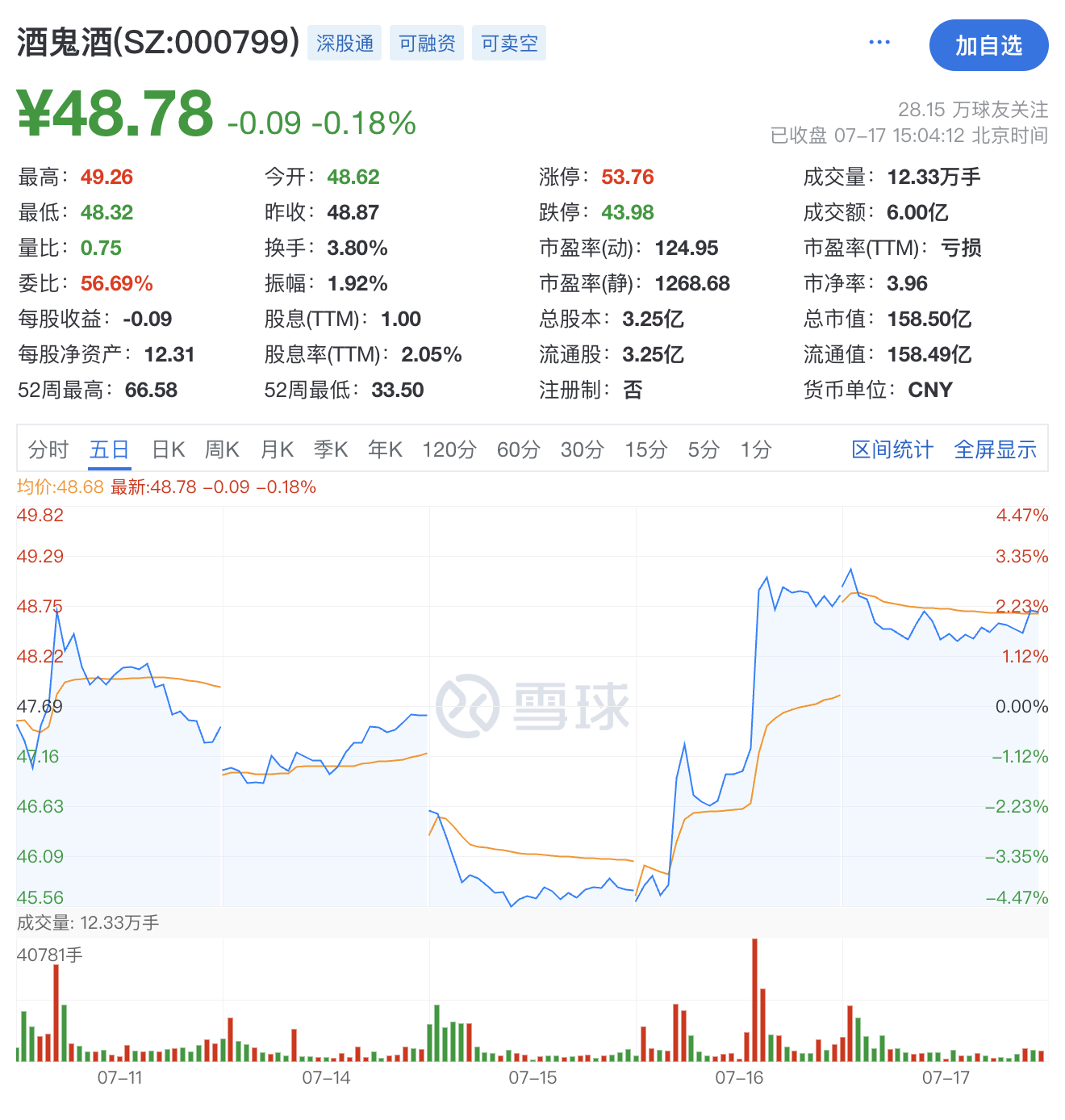Select the 五日 chart tab
This screenshot has height=1120, width=1065.
click(110, 449)
